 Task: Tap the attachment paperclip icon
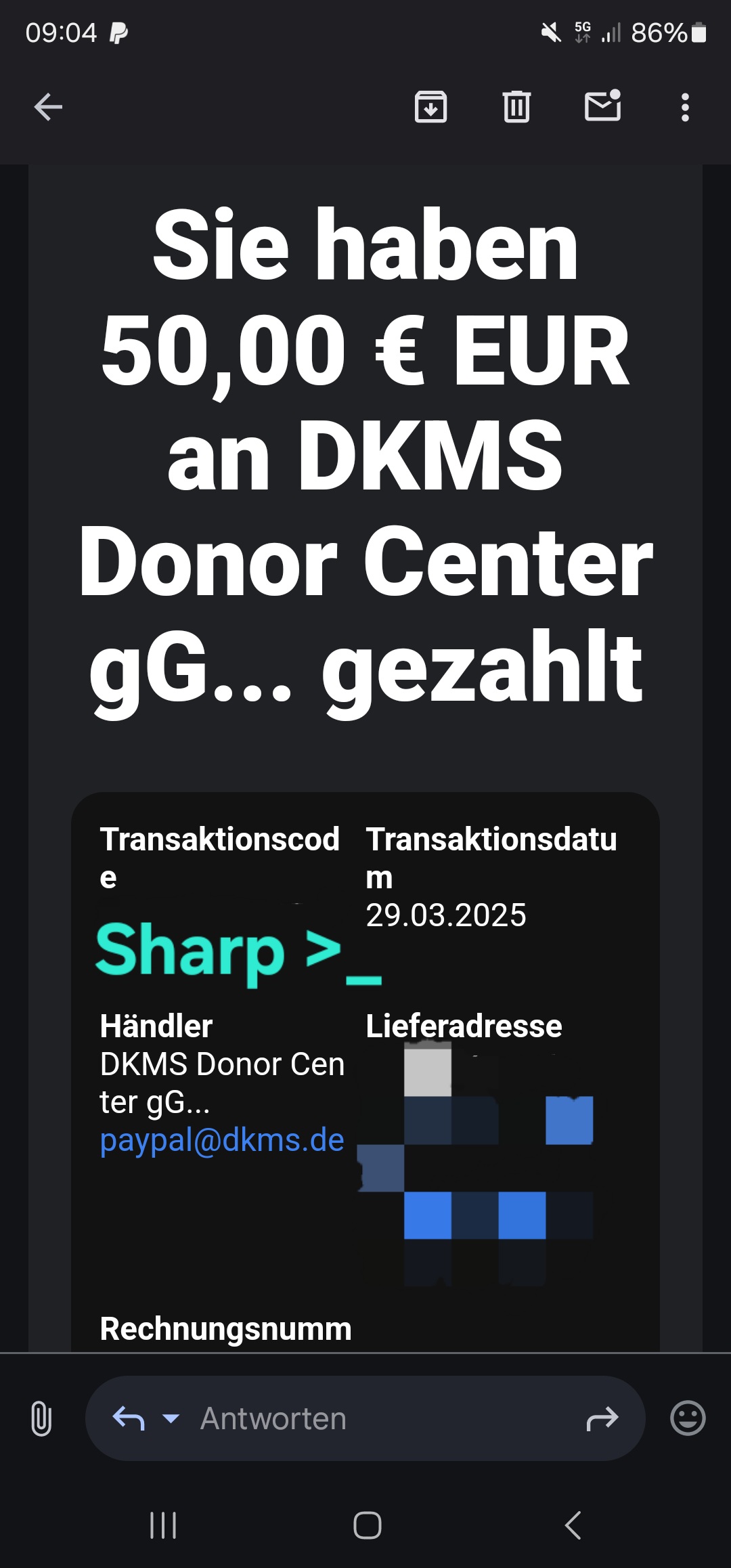[x=41, y=1418]
